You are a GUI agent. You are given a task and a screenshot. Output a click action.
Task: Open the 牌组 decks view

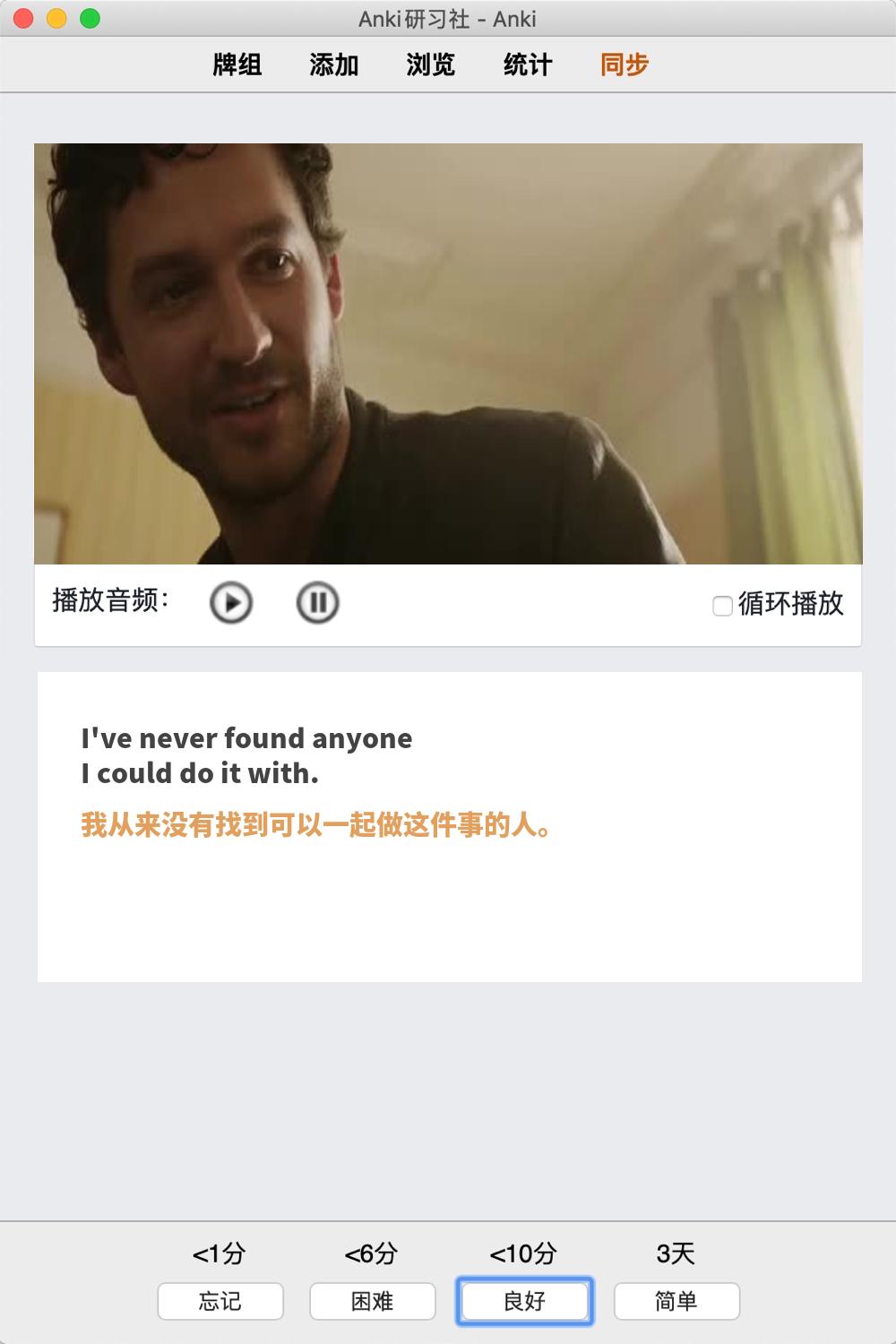coord(237,65)
